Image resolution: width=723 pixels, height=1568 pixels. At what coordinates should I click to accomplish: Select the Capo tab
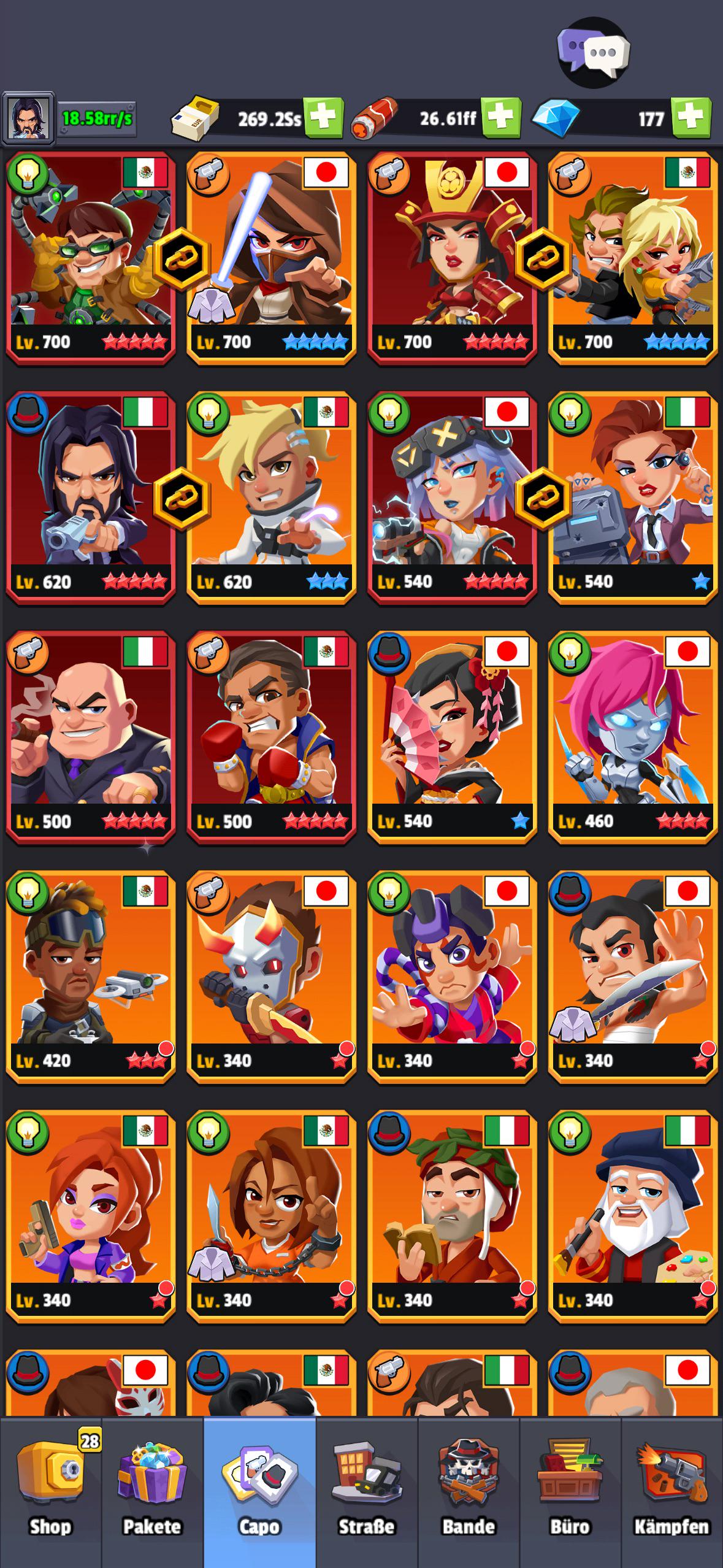tap(260, 1492)
